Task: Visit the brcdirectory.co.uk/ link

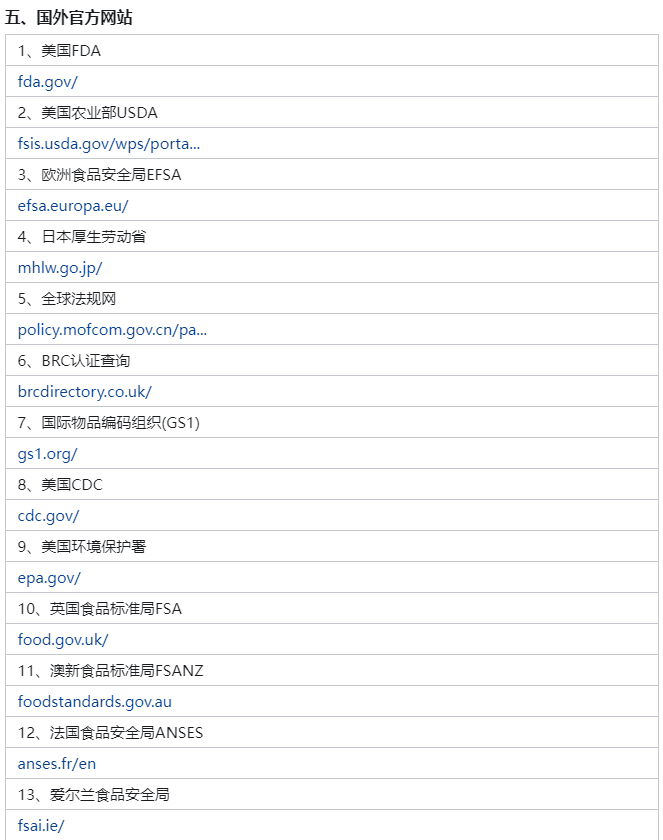Action: (85, 392)
